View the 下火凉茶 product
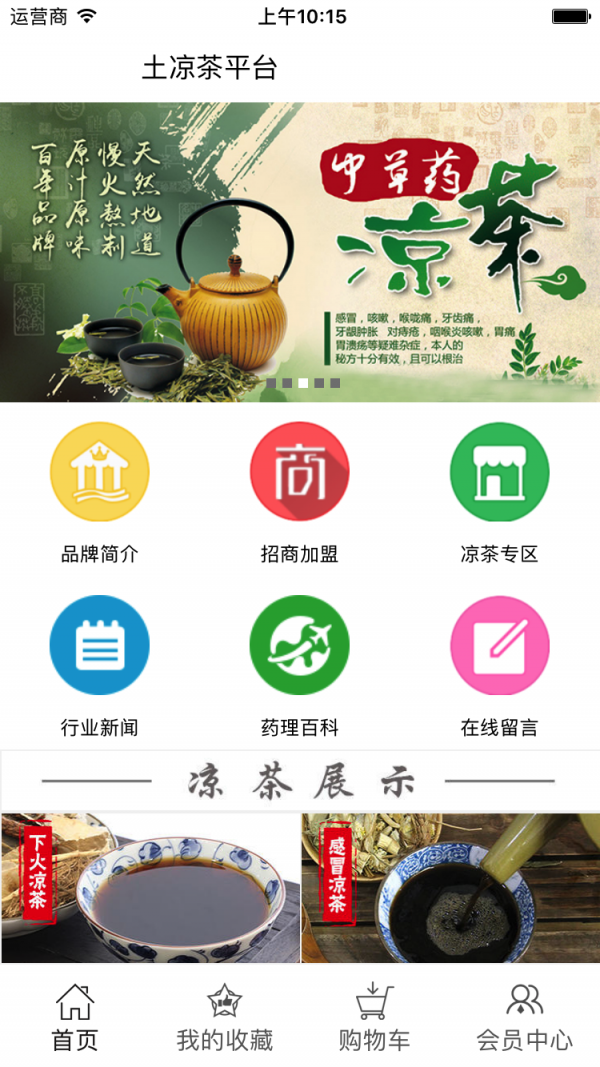 150,888
